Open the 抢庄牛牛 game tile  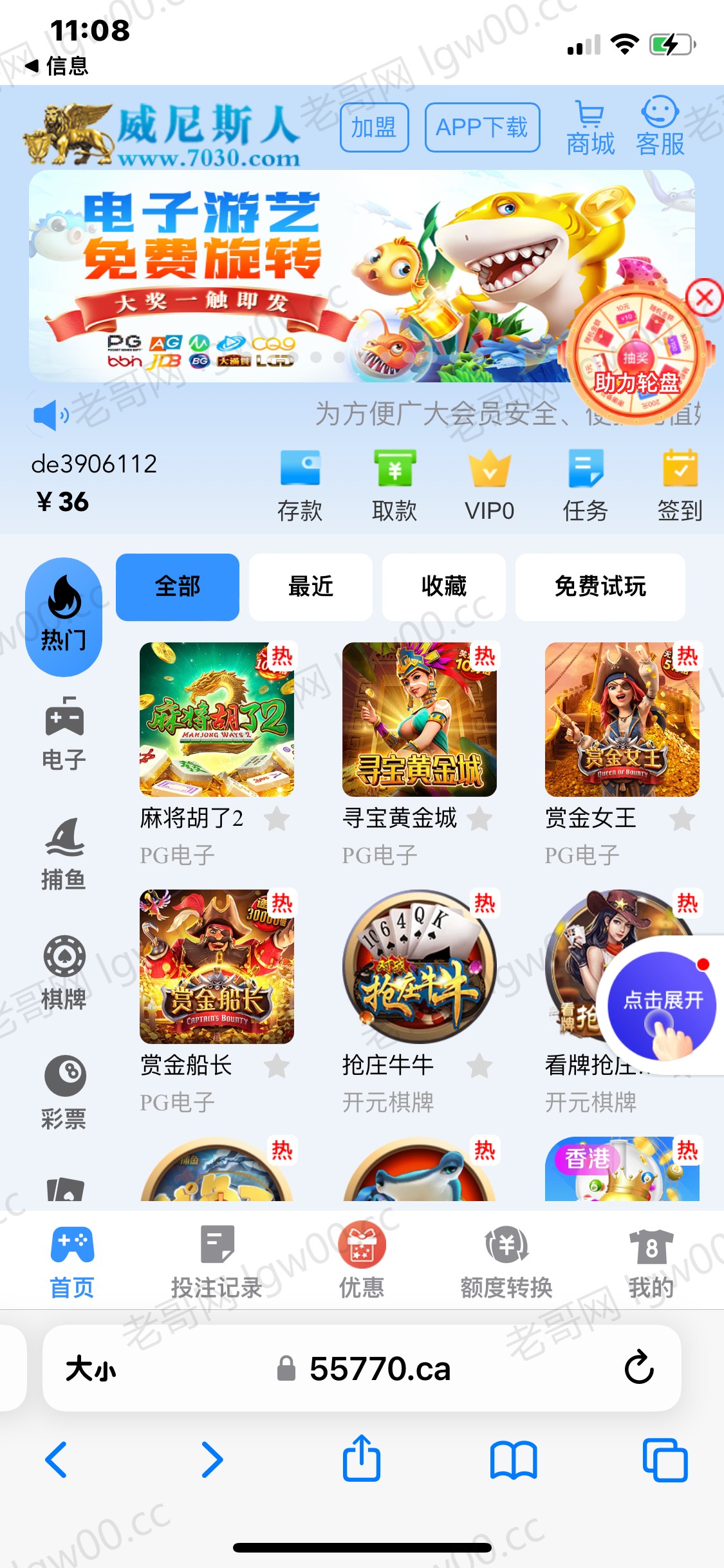click(x=420, y=967)
